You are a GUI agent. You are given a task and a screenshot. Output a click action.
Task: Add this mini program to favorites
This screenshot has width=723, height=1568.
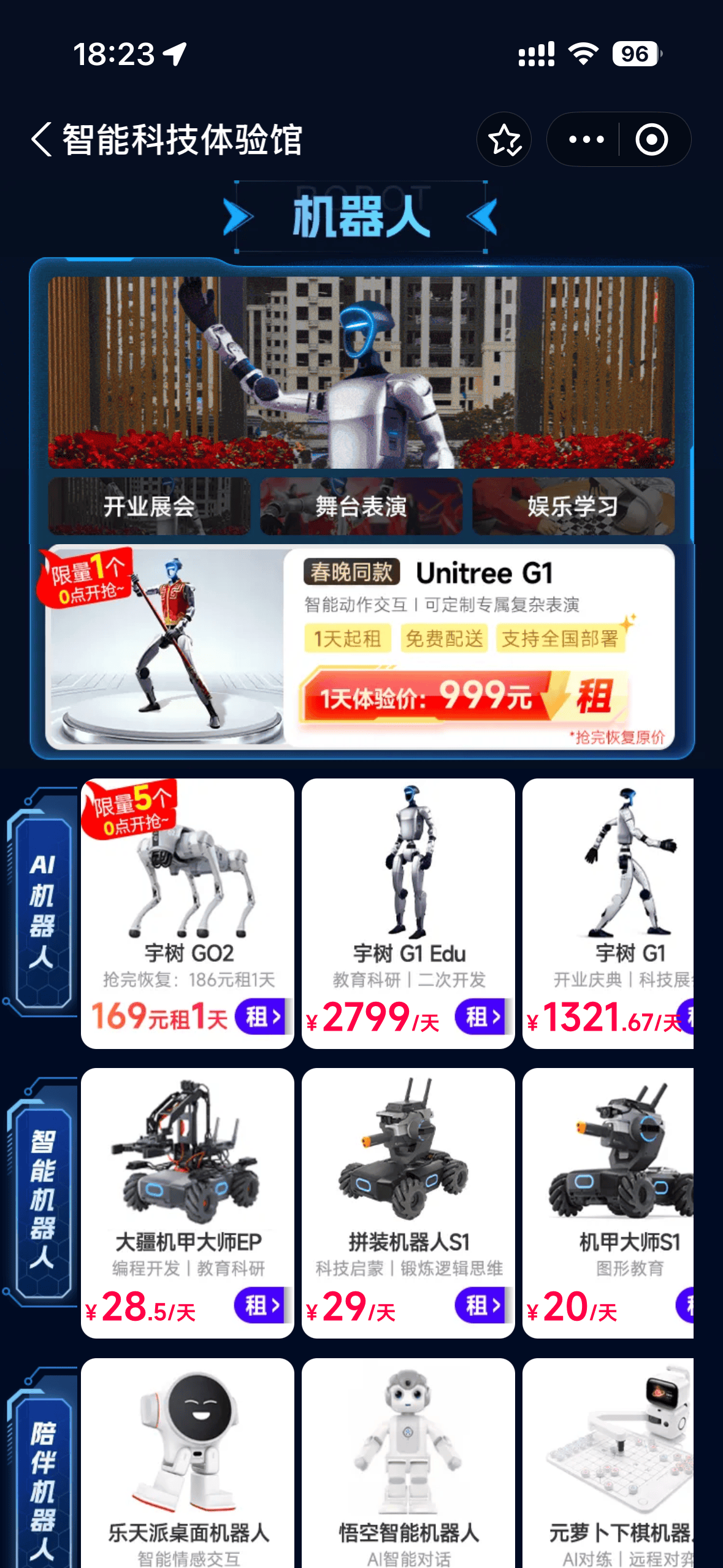pos(504,140)
